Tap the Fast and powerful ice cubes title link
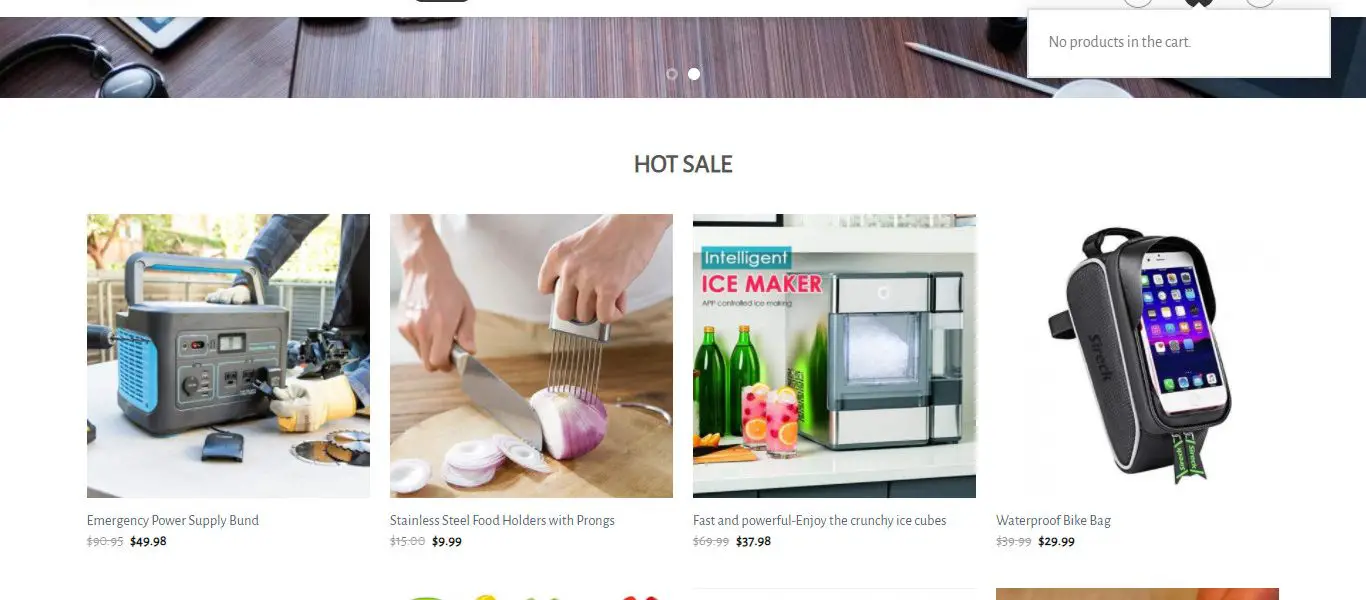The width and height of the screenshot is (1366, 600). 819,520
